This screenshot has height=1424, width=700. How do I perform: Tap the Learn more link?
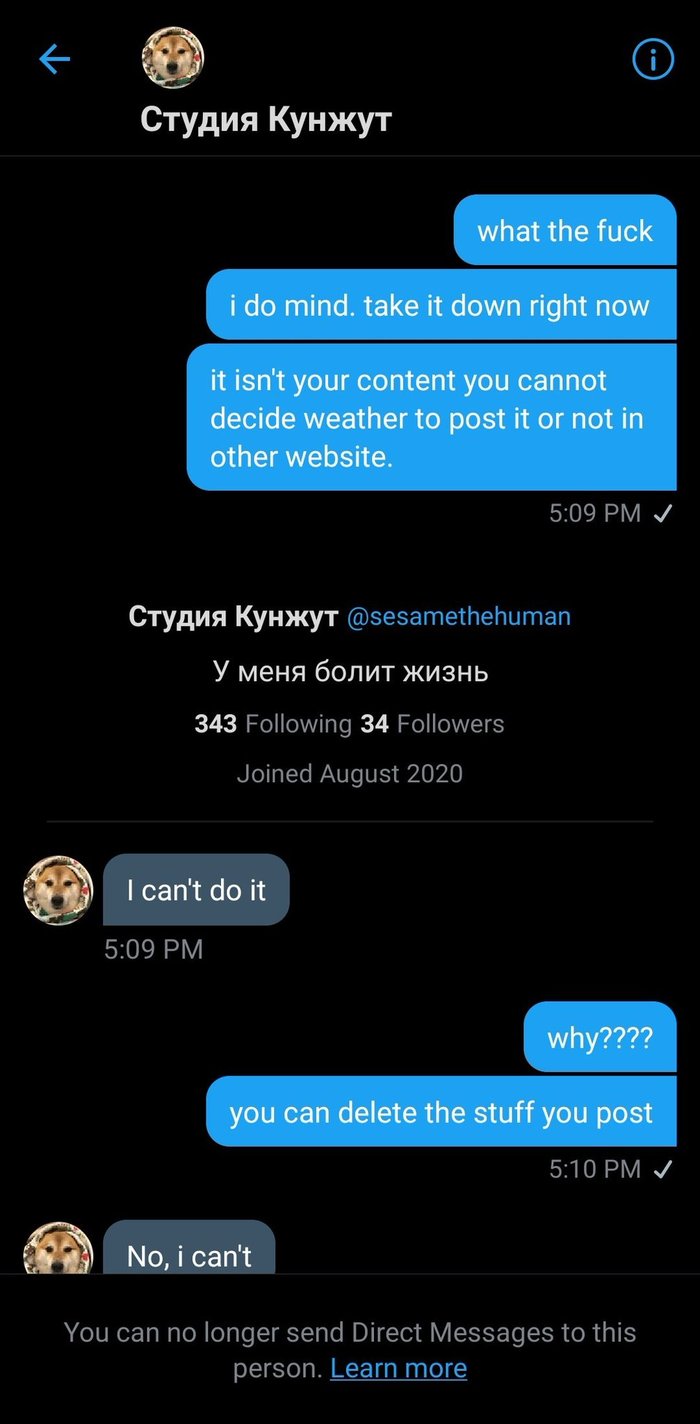click(x=398, y=1368)
